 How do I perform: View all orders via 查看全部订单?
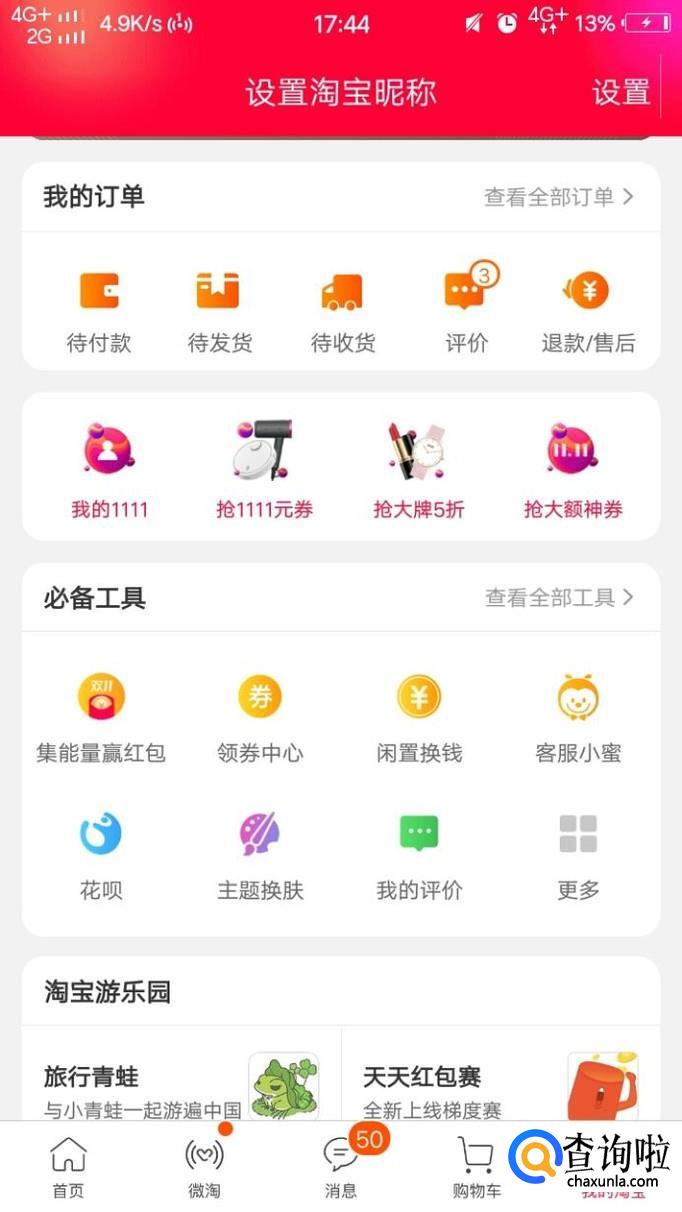pyautogui.click(x=559, y=197)
